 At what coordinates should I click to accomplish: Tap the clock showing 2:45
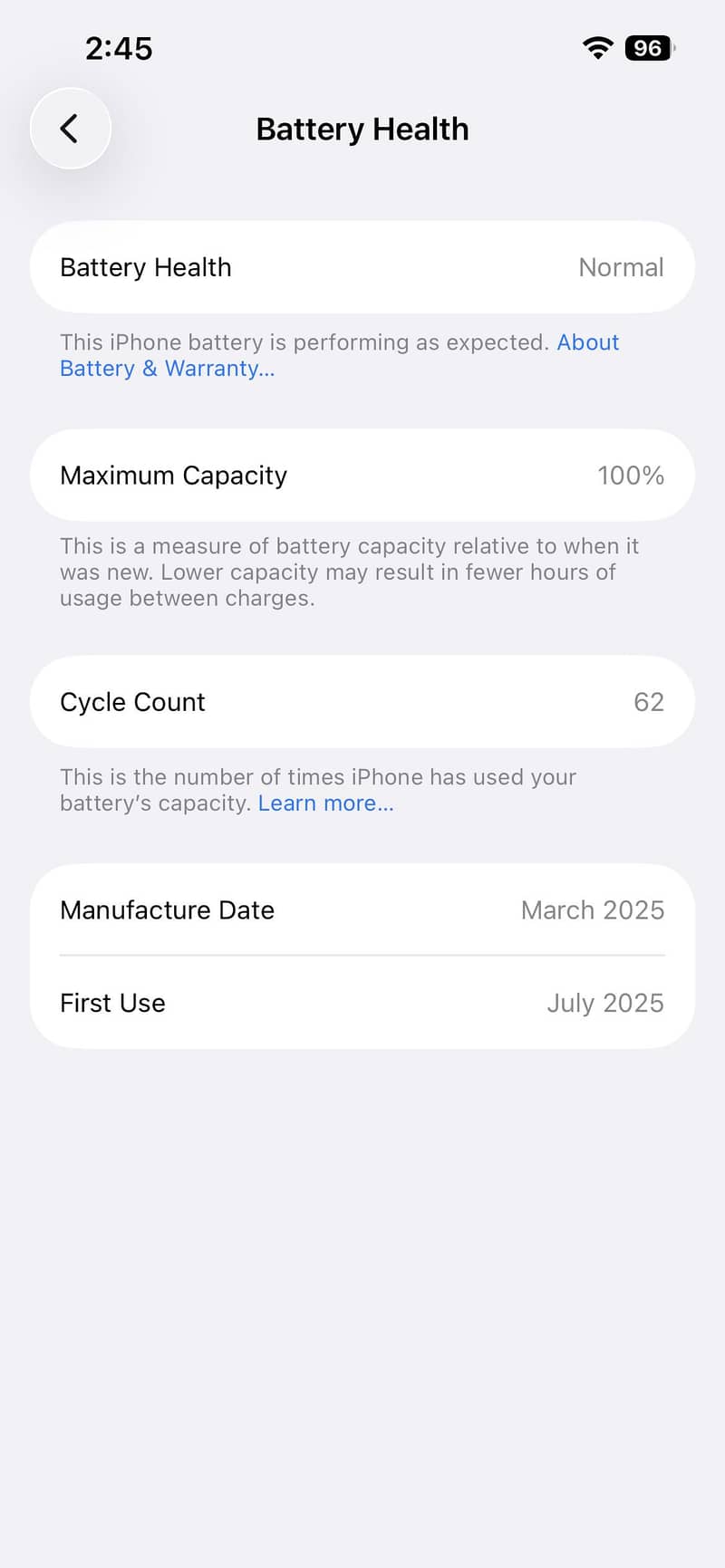pyautogui.click(x=118, y=48)
